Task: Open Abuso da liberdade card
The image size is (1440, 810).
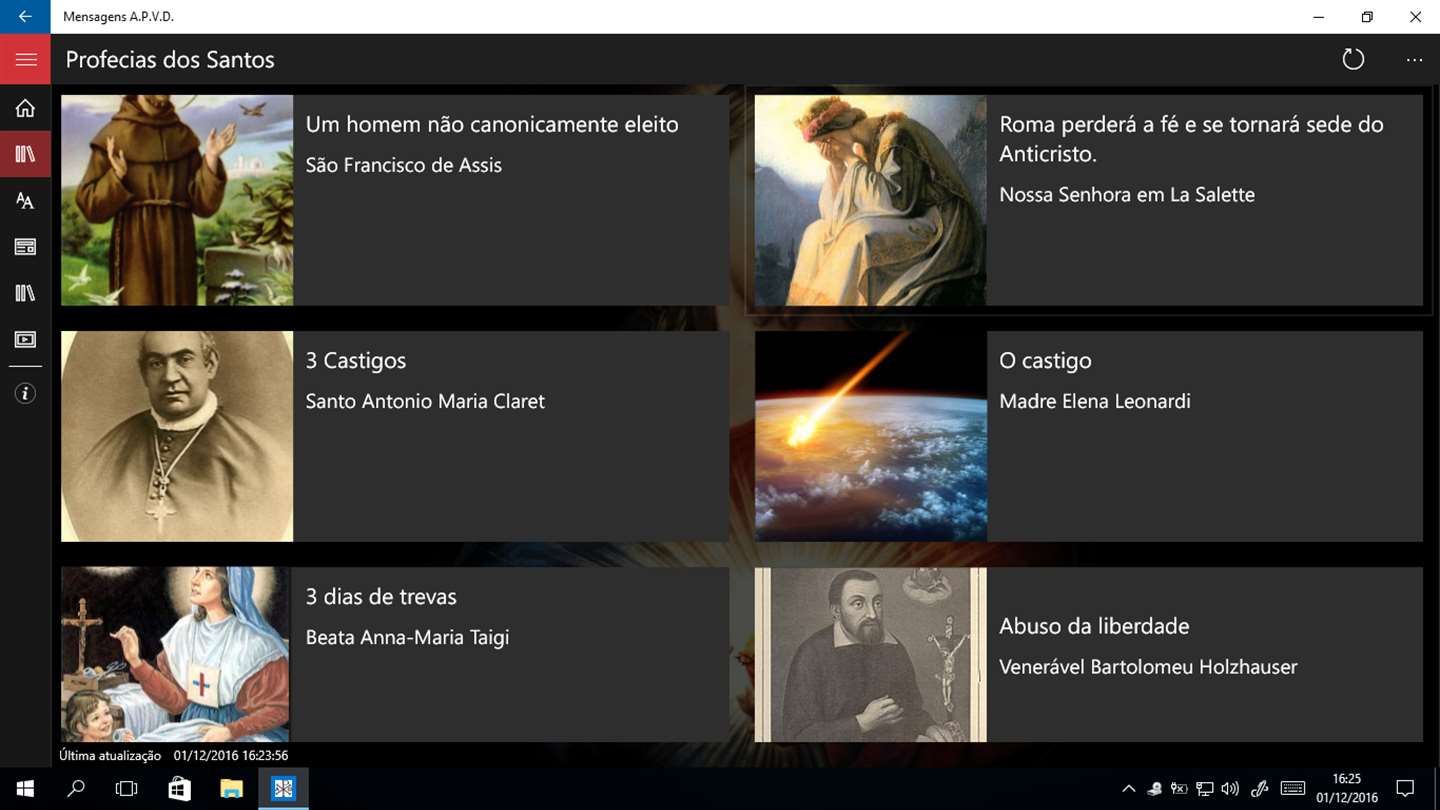Action: pos(1088,654)
